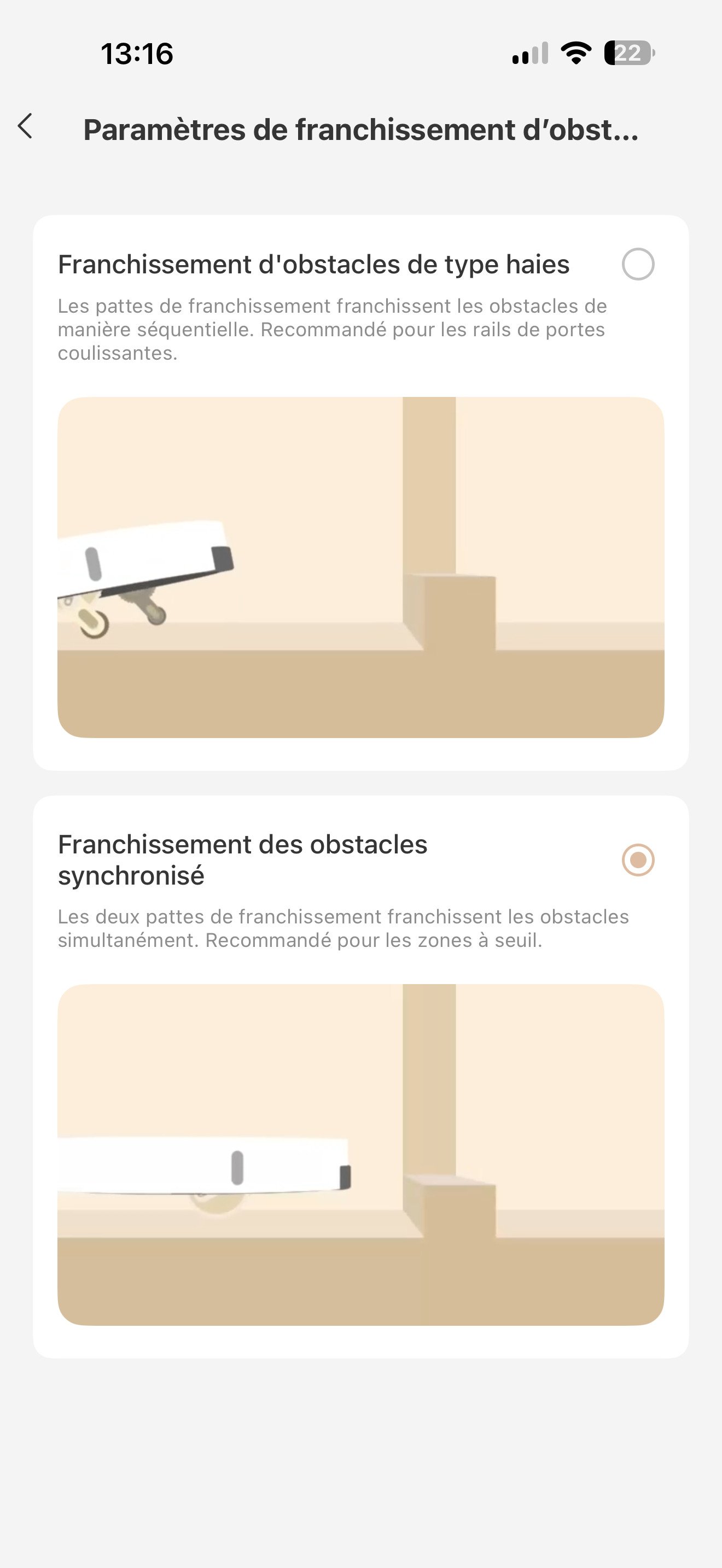Go back using the top-left arrow
722x1568 pixels.
click(25, 127)
